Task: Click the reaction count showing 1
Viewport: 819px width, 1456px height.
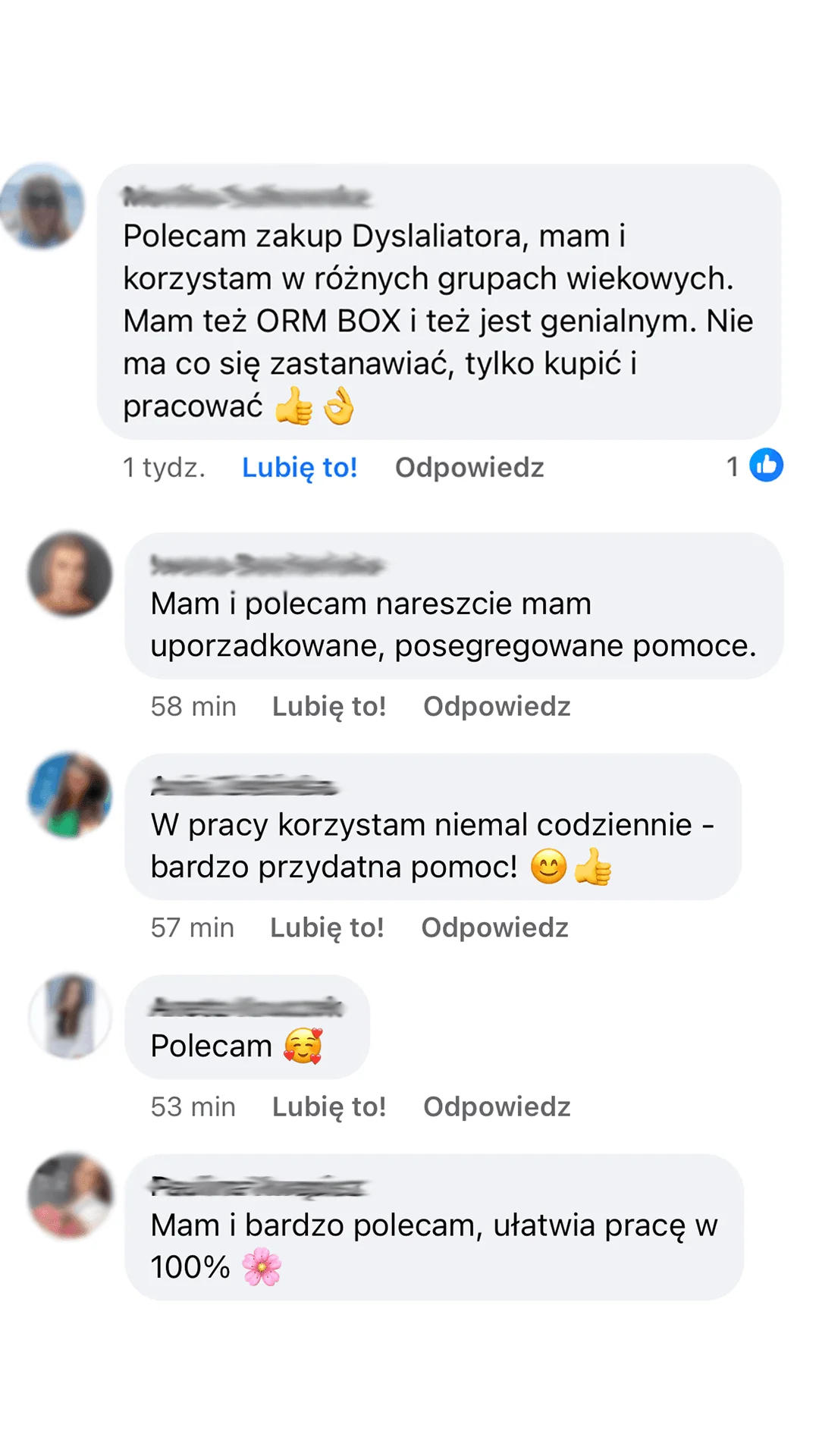Action: (733, 466)
